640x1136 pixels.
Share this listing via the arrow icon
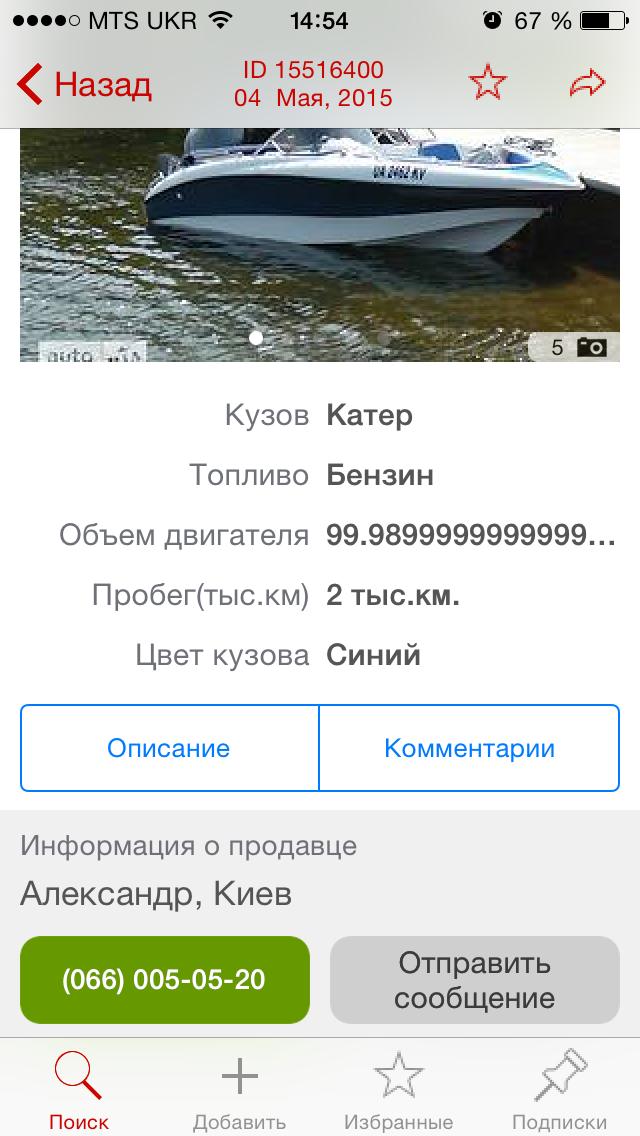pos(587,85)
